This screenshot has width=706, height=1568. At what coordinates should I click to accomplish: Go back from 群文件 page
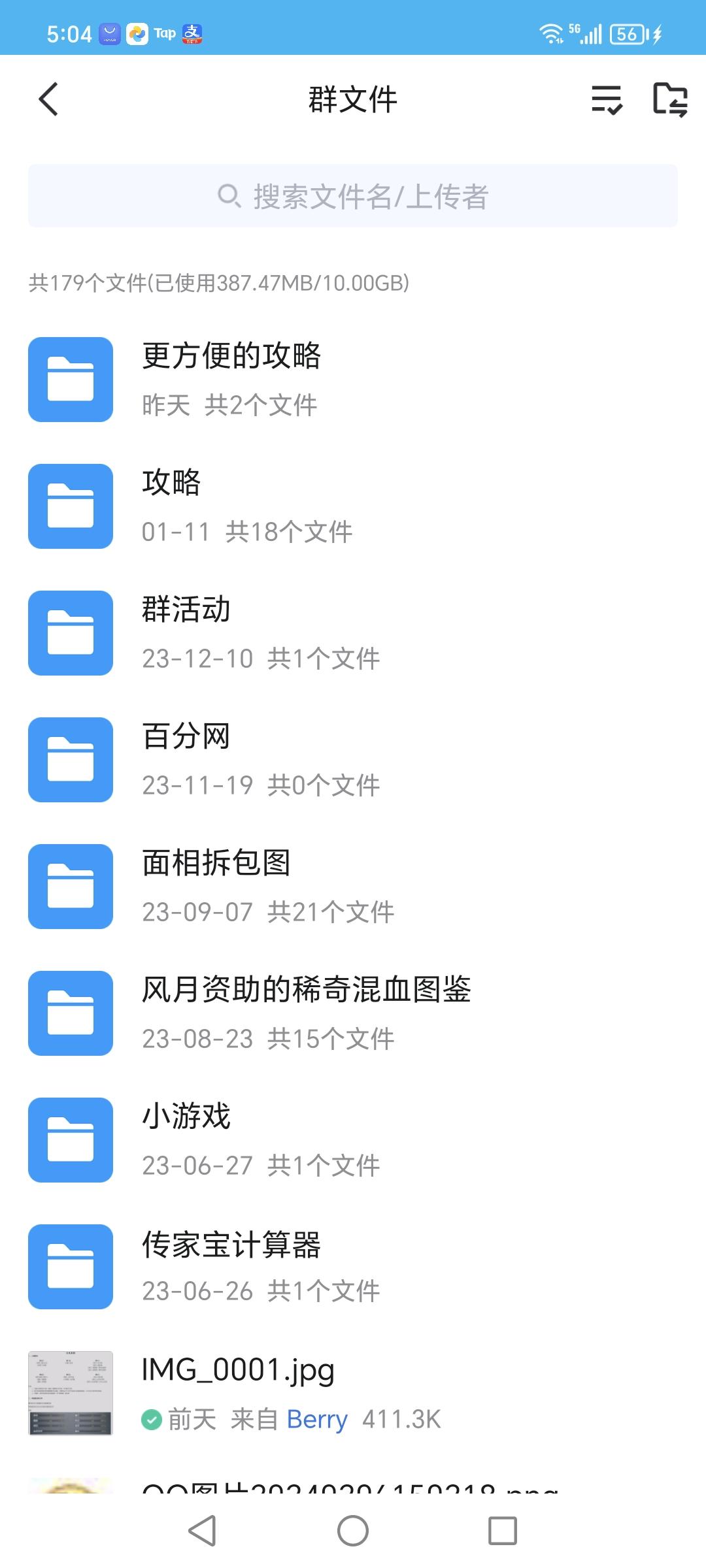(49, 99)
